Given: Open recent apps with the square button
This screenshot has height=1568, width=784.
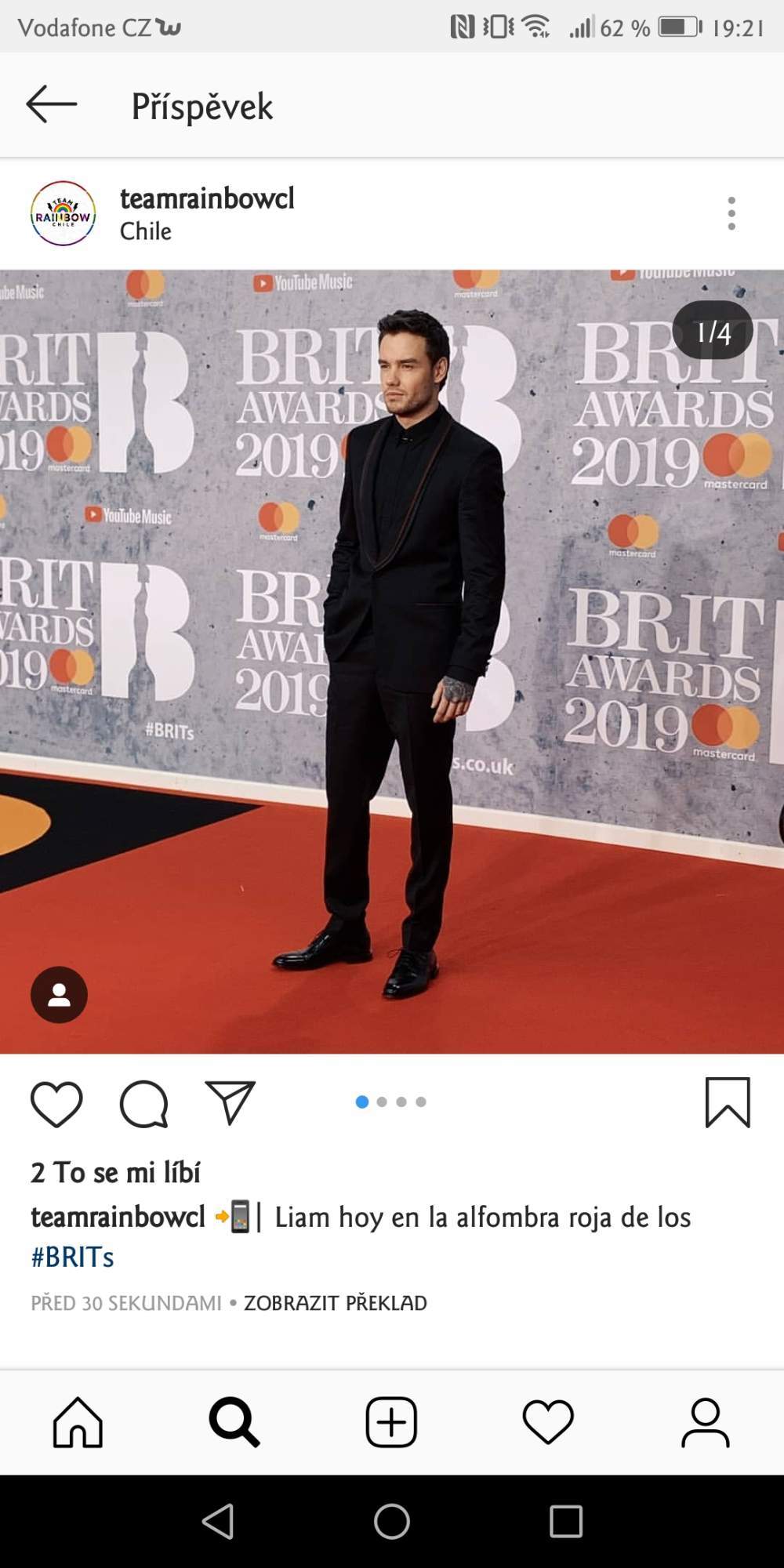Looking at the screenshot, I should (x=566, y=1522).
